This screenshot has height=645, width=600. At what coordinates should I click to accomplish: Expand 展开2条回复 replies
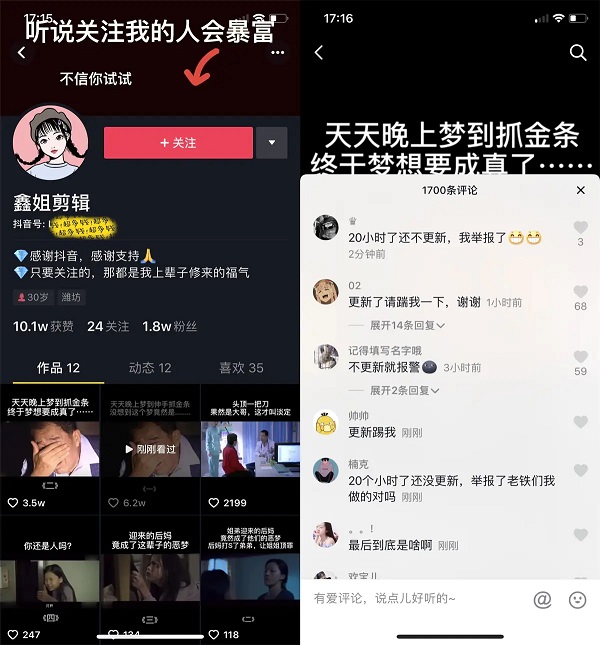click(403, 390)
